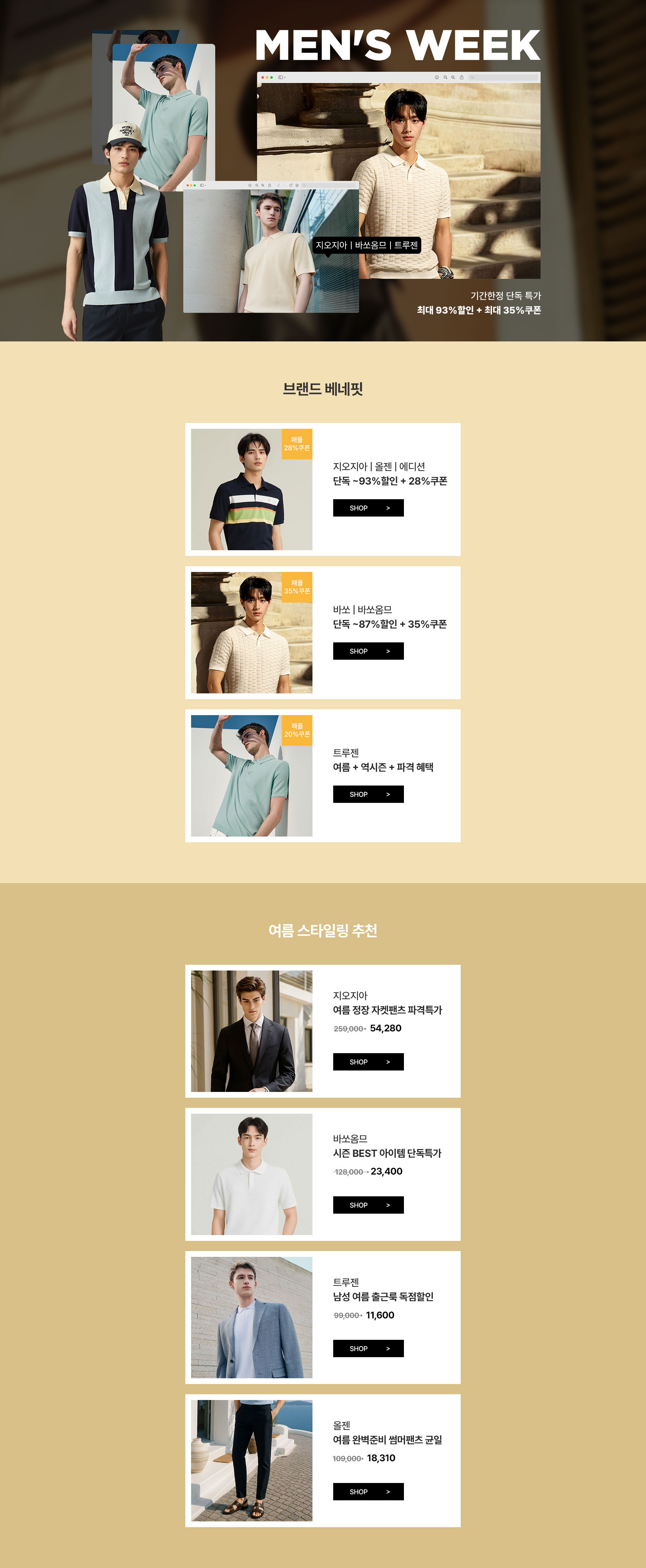Open SHOP for 트루젠 남성 여름 출근룩
This screenshot has width=646, height=1568.
[x=368, y=1348]
